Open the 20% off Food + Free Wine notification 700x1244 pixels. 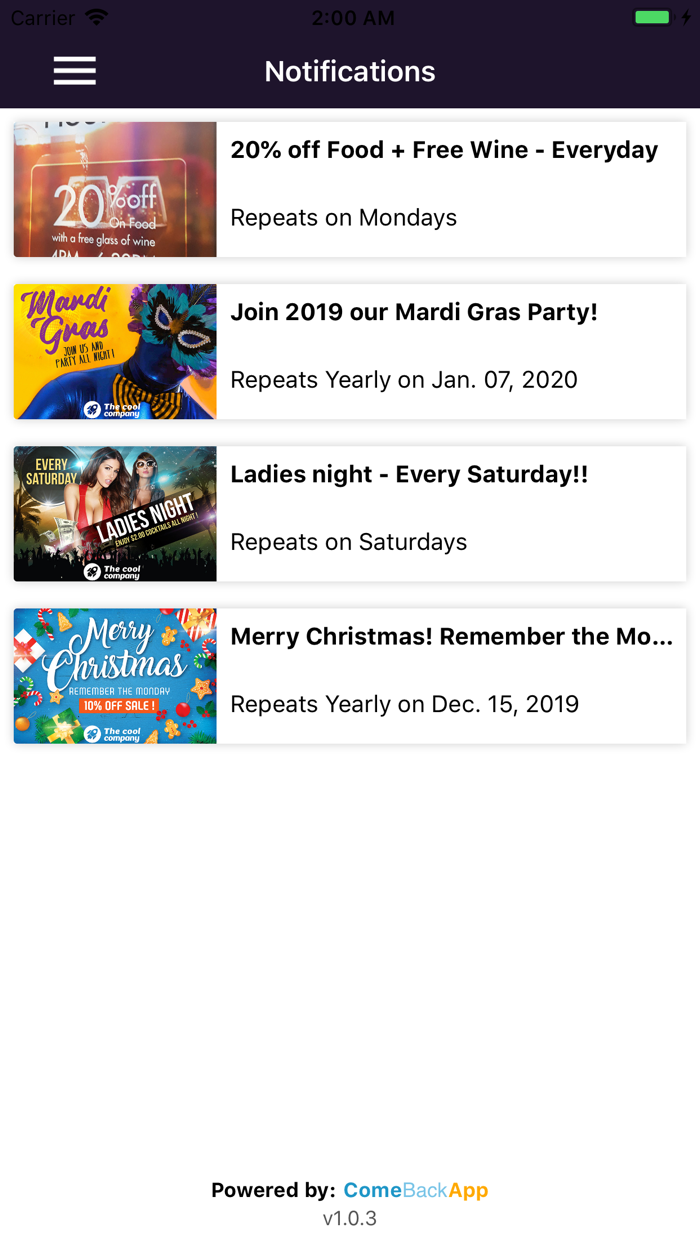click(x=350, y=189)
